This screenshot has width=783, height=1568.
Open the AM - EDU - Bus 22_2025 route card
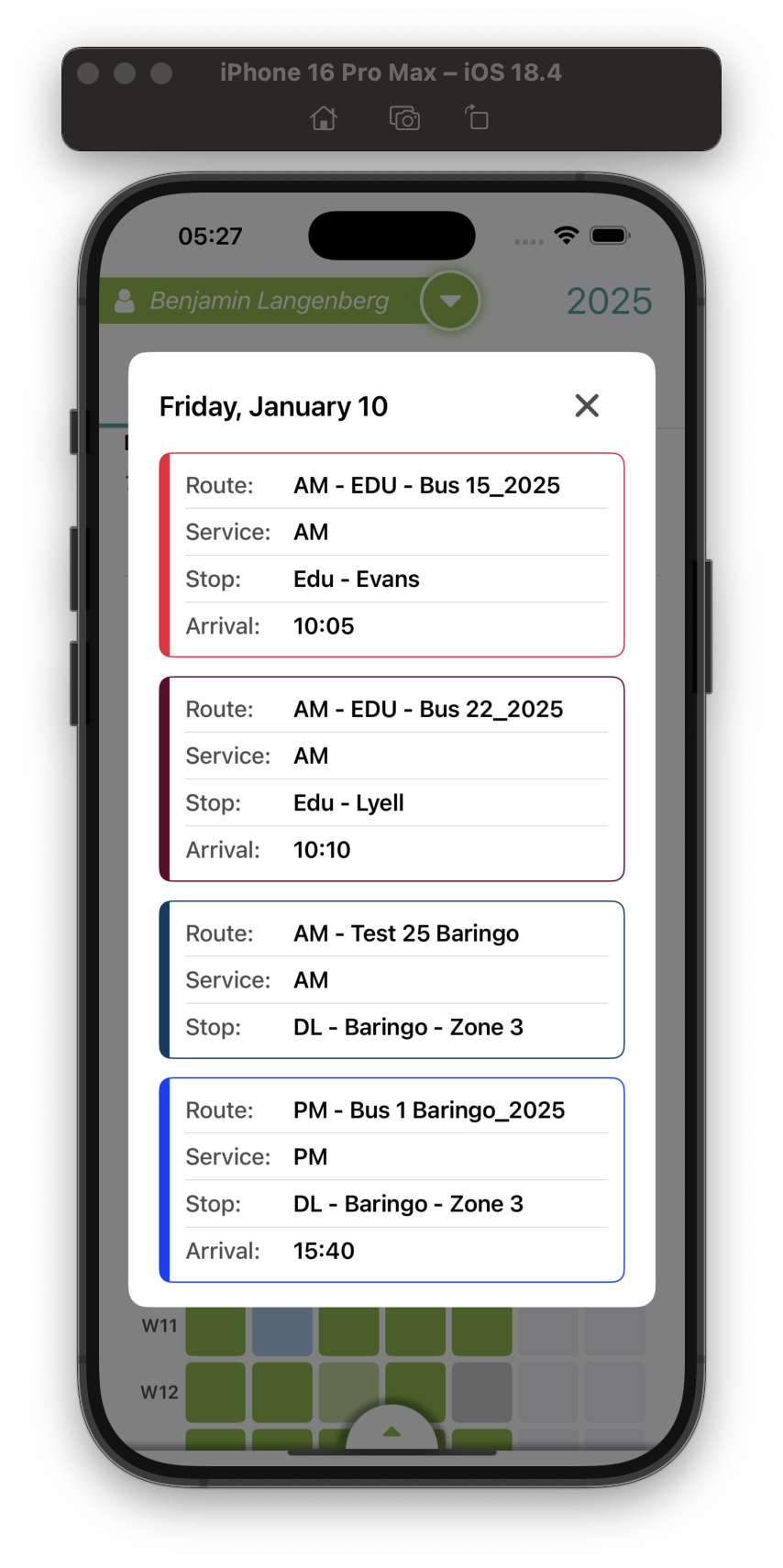[x=392, y=778]
